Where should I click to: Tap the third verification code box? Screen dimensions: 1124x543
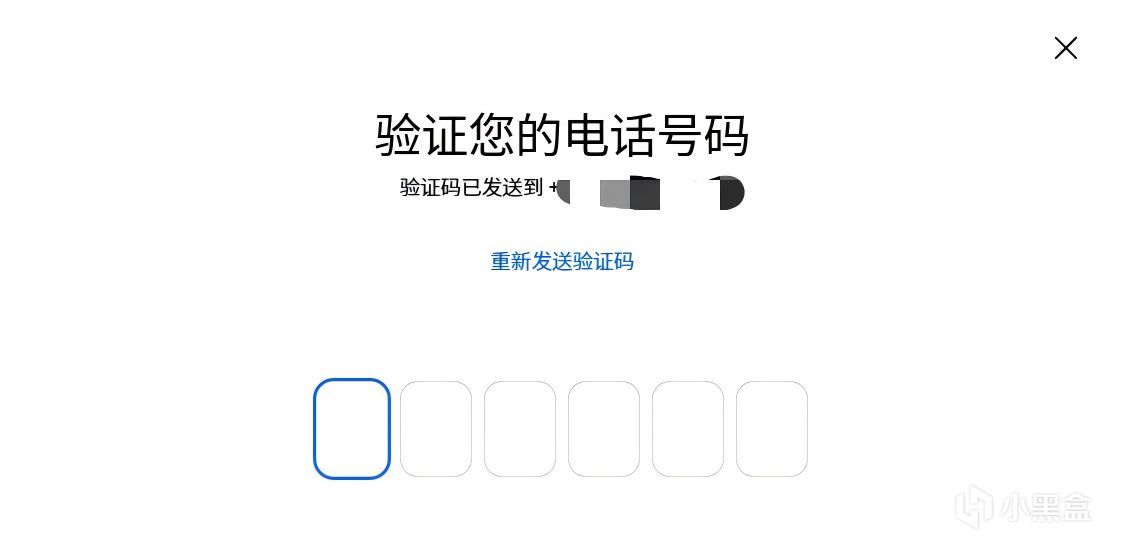[x=520, y=429]
